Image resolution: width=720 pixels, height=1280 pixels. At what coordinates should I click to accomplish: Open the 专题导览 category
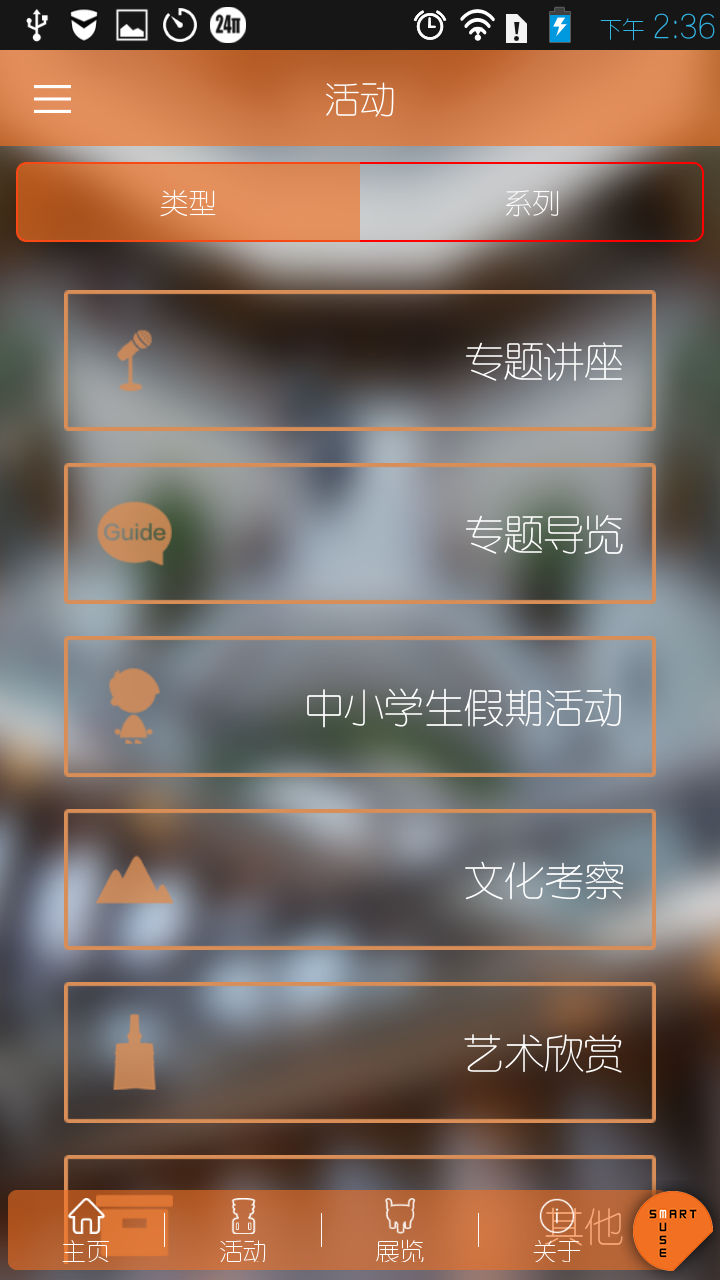(x=360, y=534)
